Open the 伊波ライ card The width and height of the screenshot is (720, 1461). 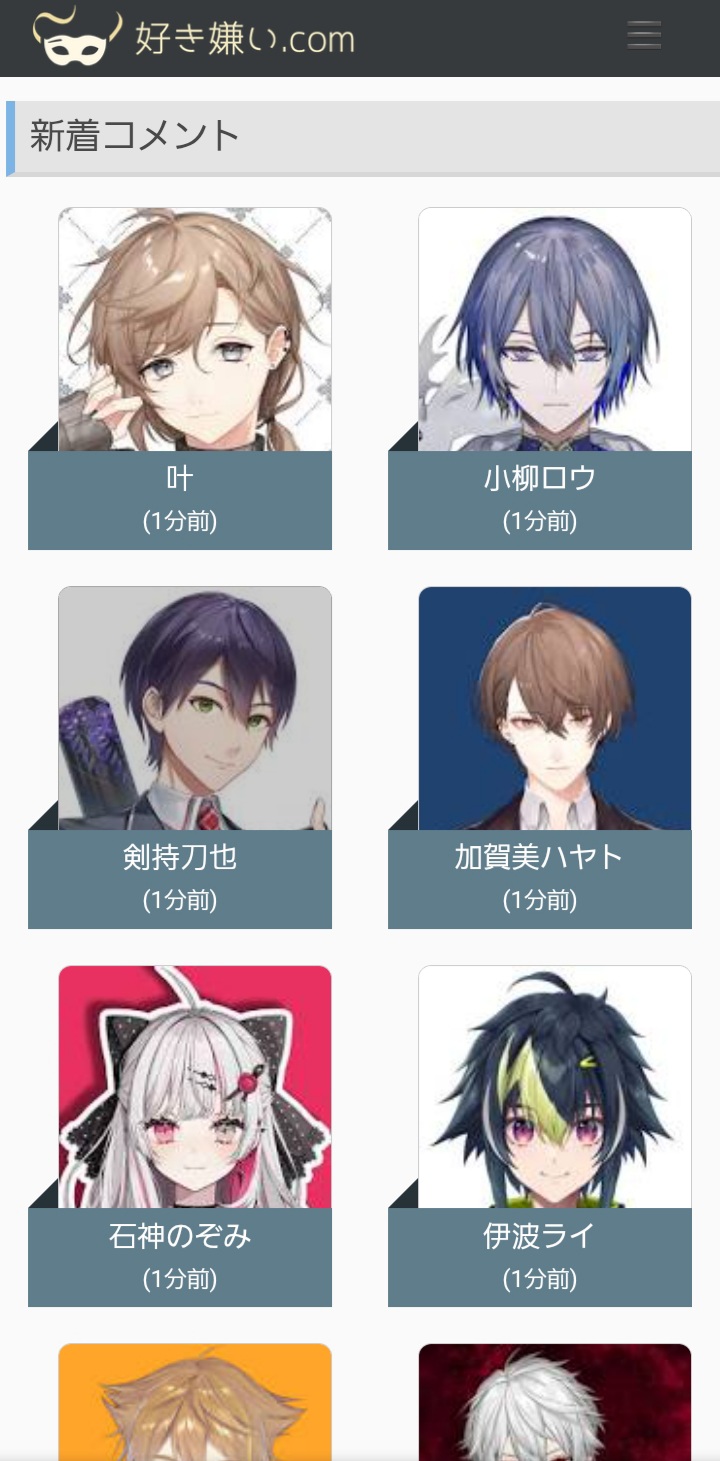(x=540, y=1135)
